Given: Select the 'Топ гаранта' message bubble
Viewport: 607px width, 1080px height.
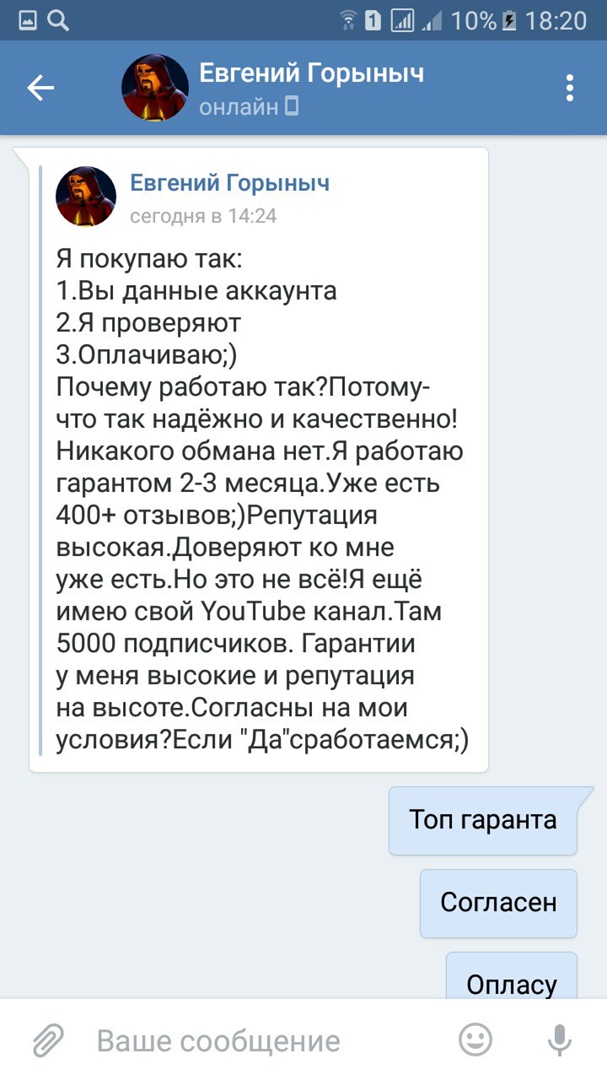Looking at the screenshot, I should (483, 820).
